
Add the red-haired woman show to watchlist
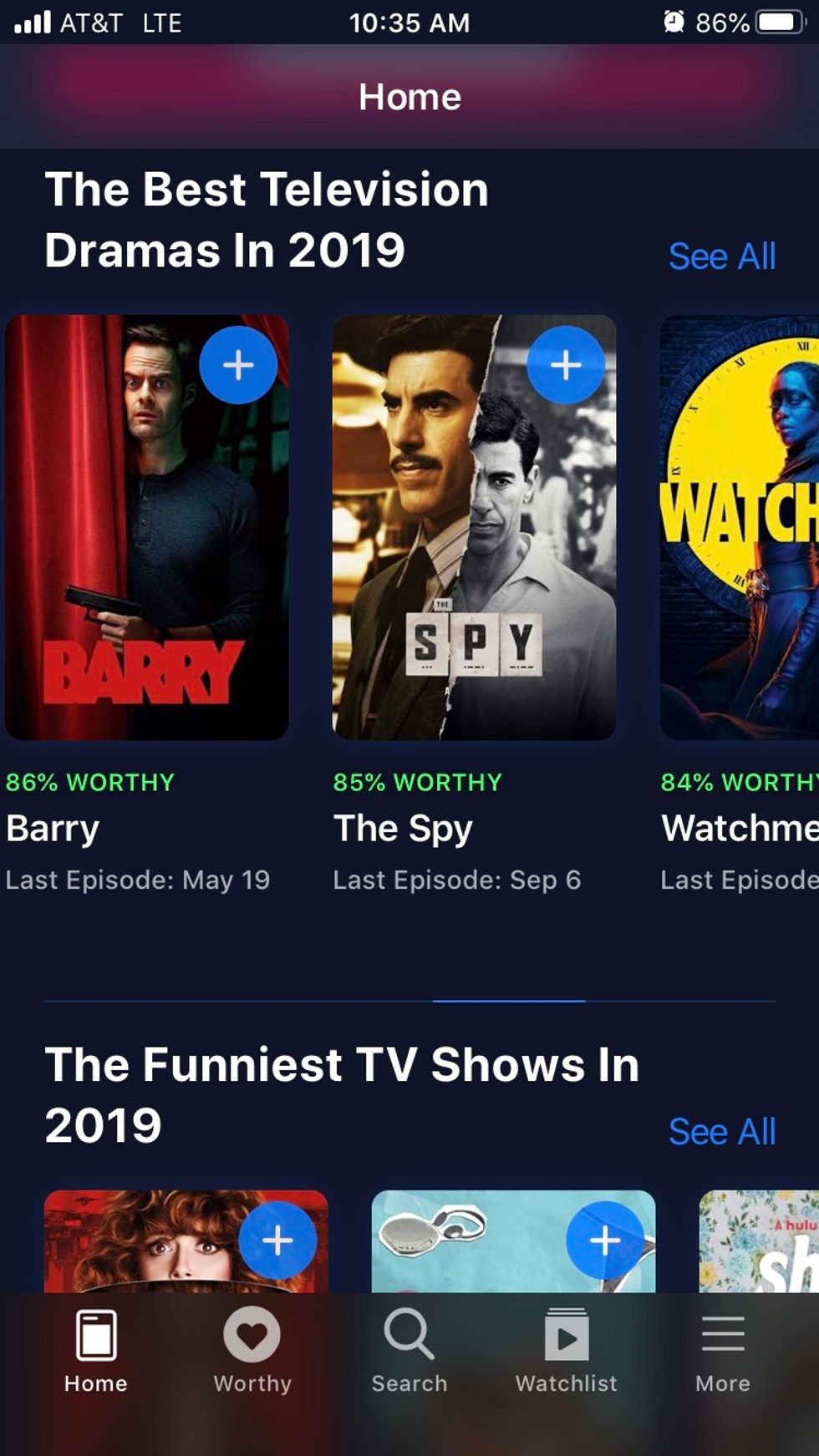tap(277, 1240)
